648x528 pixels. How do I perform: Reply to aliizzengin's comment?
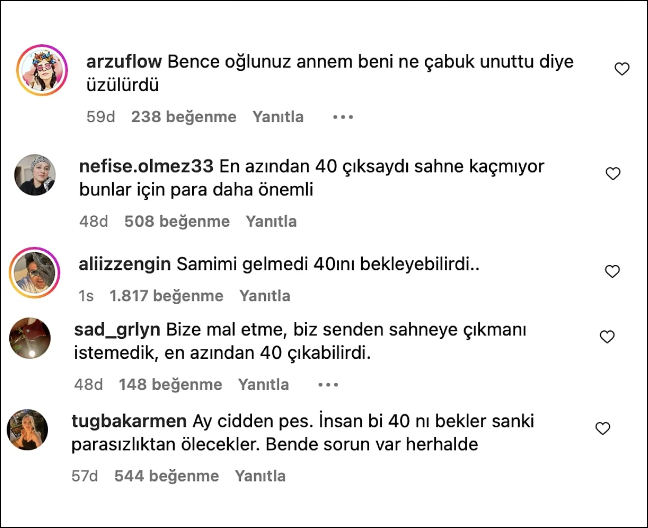tap(265, 296)
